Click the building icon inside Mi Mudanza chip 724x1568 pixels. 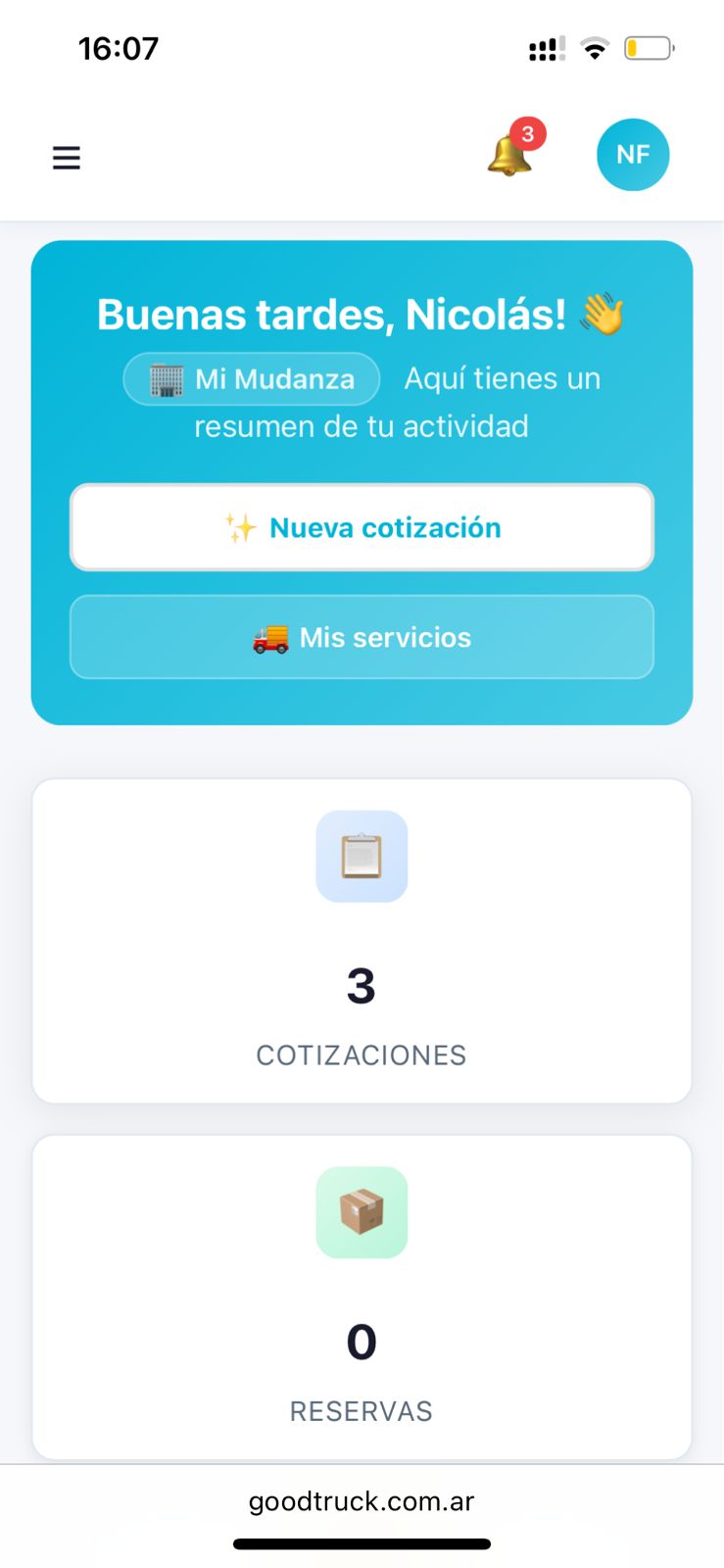(x=167, y=378)
